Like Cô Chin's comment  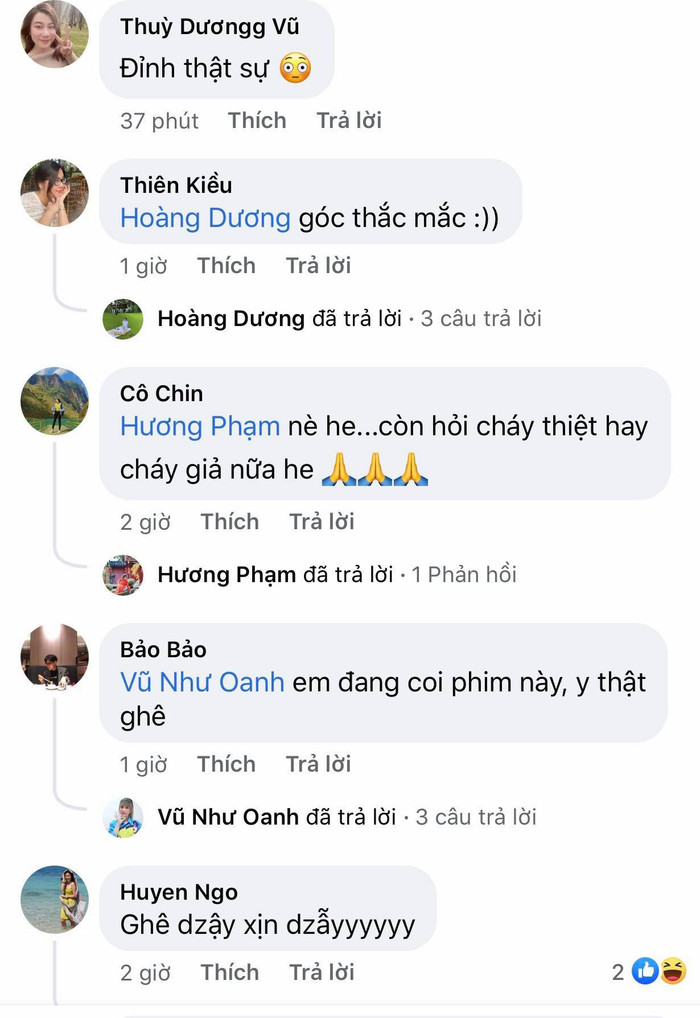coord(229,522)
